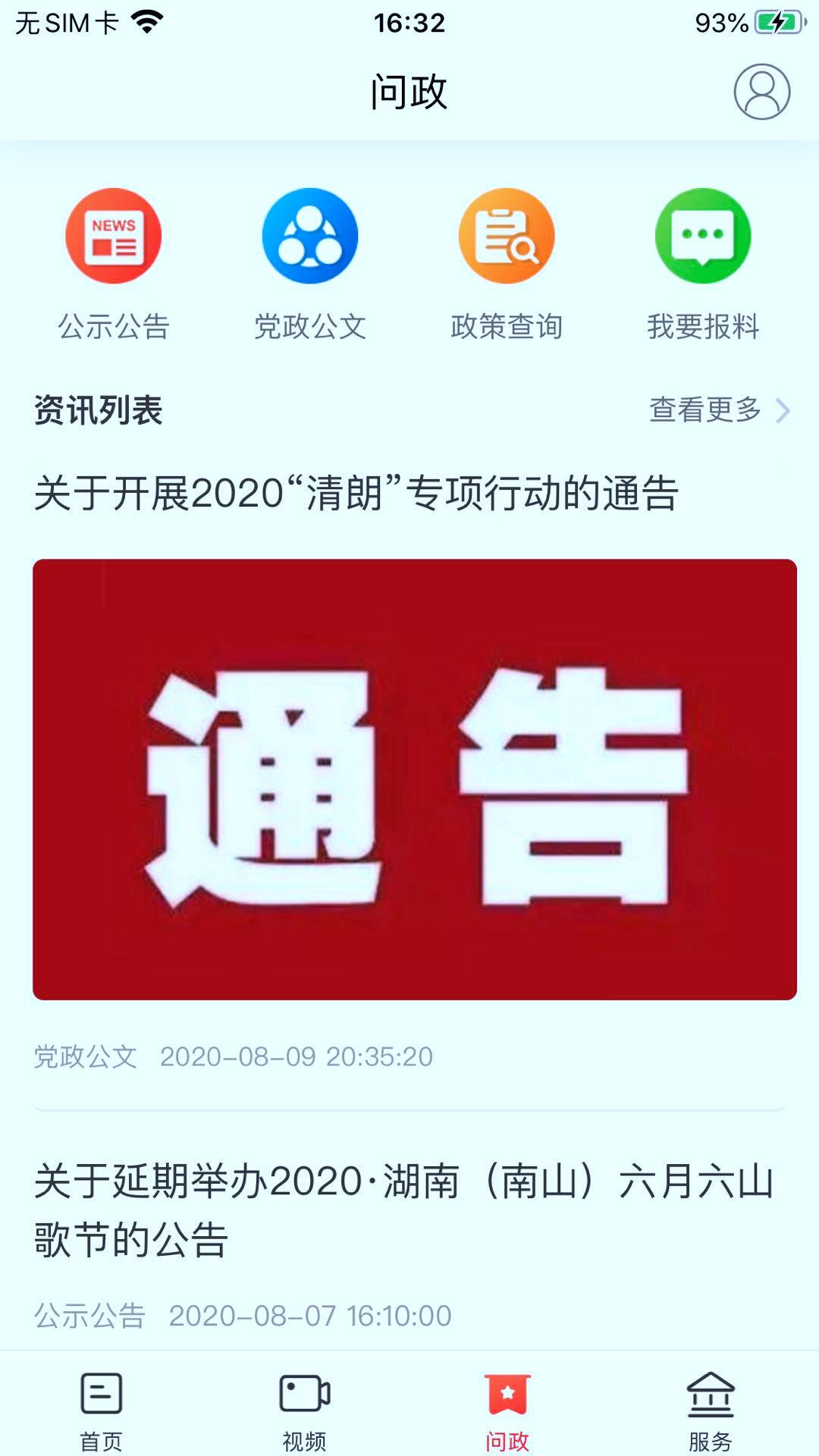The height and width of the screenshot is (1456, 819).
Task: Open the user profile icon
Action: [760, 91]
